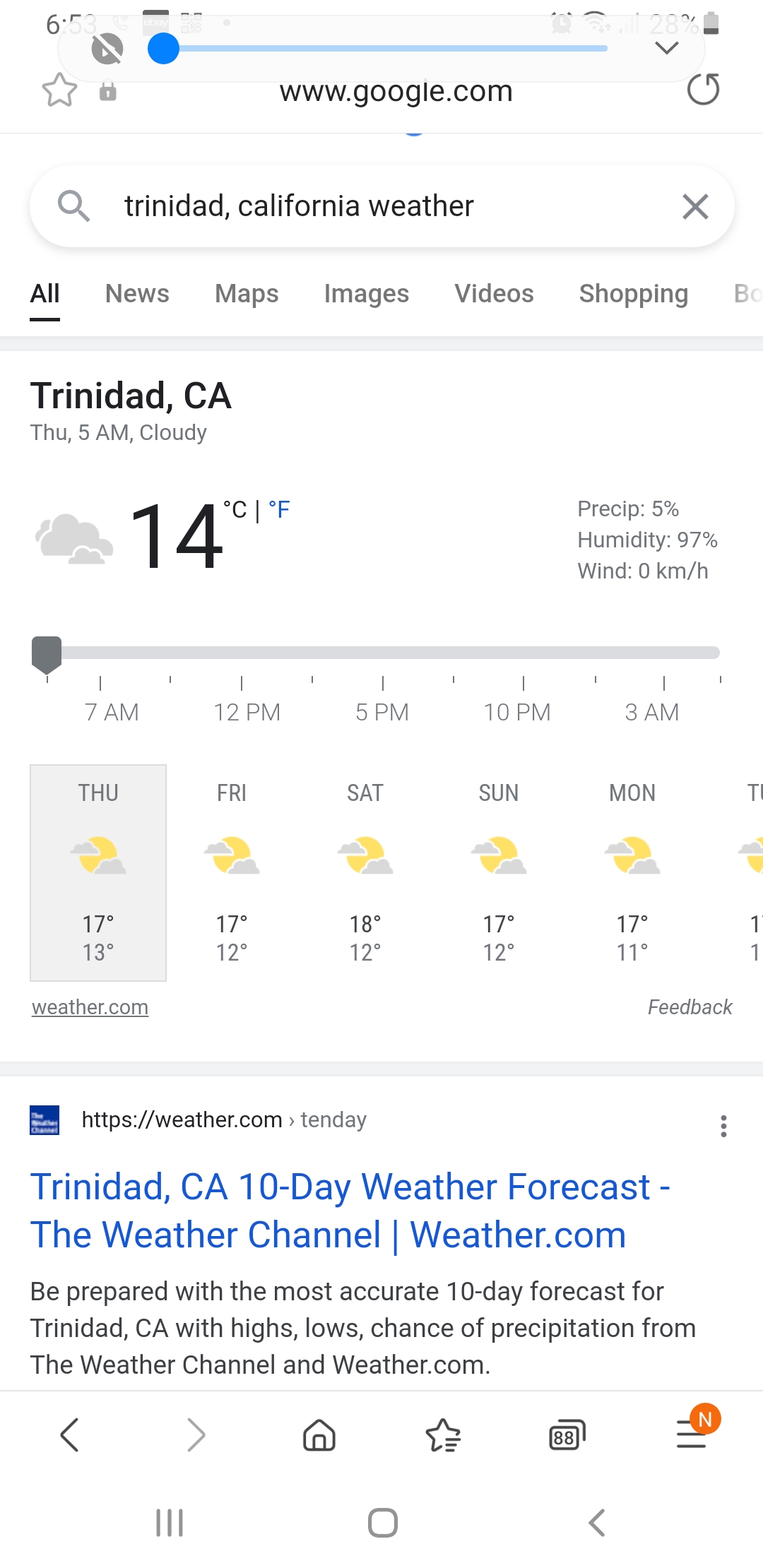
Task: Open the weather.com source link
Action: click(90, 1007)
